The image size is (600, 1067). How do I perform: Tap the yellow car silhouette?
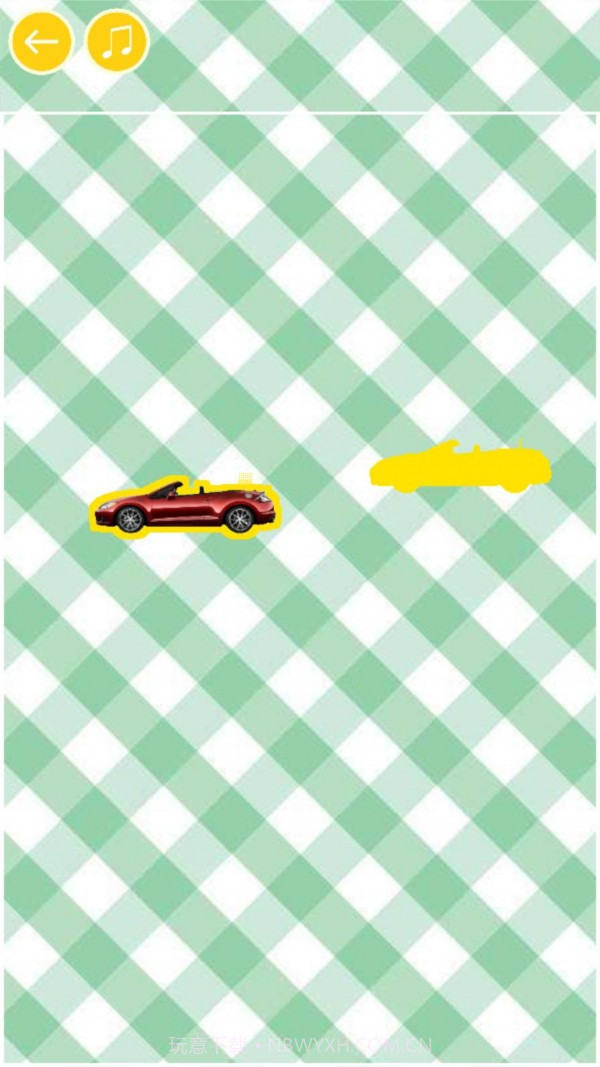[460, 468]
